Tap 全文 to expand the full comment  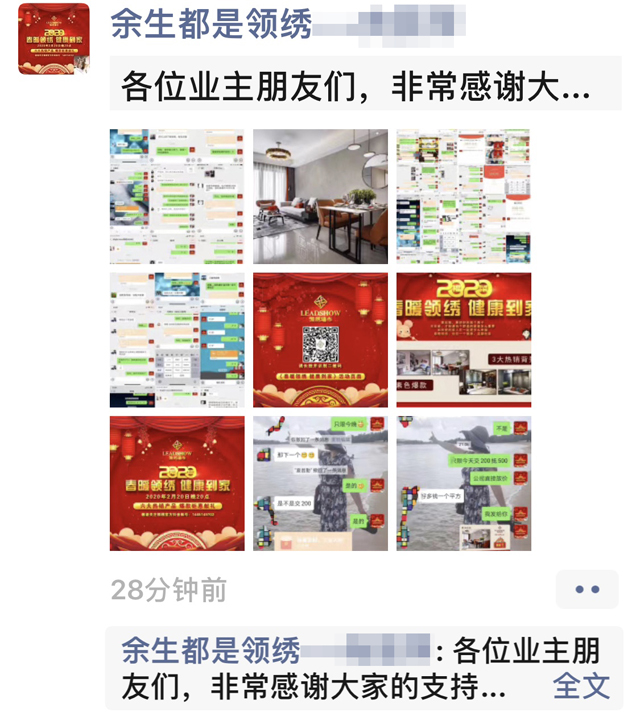[581, 686]
